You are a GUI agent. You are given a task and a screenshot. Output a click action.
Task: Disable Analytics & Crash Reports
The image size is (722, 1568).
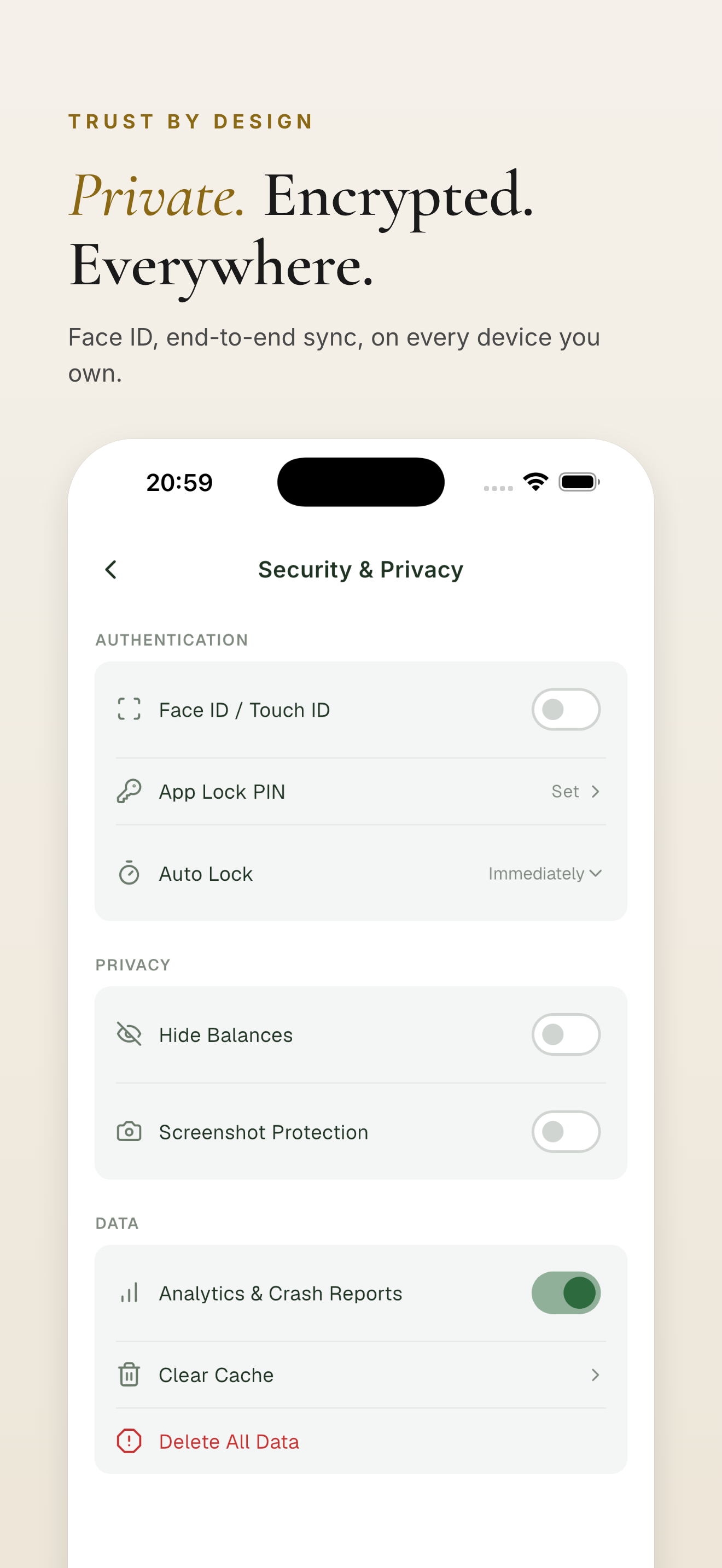coord(566,1293)
